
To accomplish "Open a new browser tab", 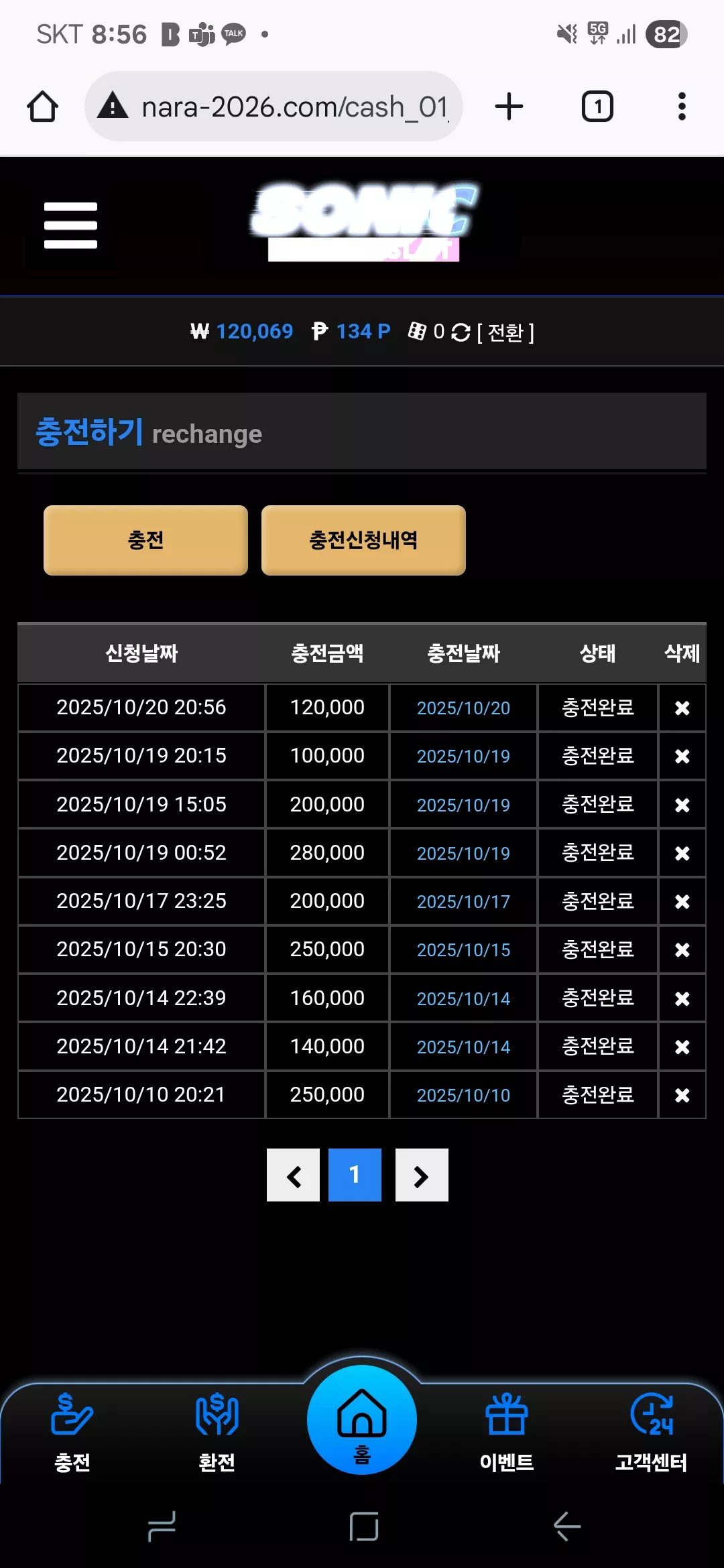I will click(509, 107).
